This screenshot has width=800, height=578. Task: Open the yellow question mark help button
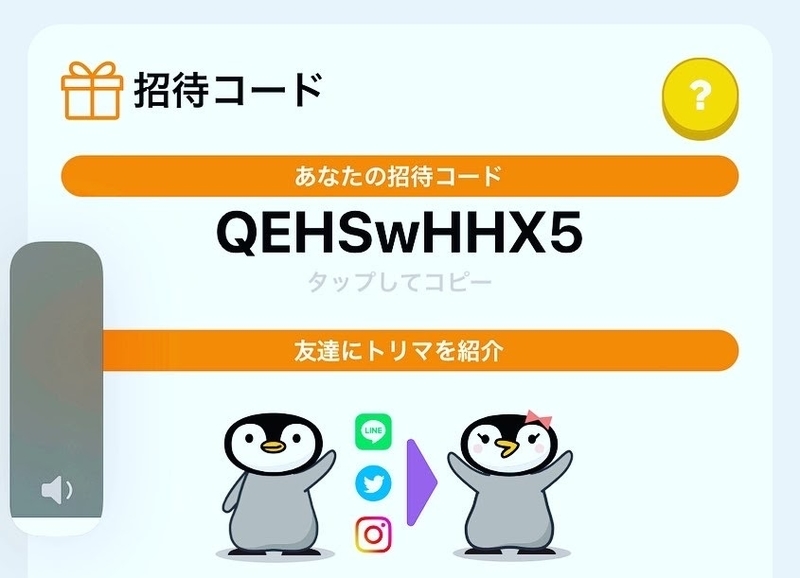700,97
